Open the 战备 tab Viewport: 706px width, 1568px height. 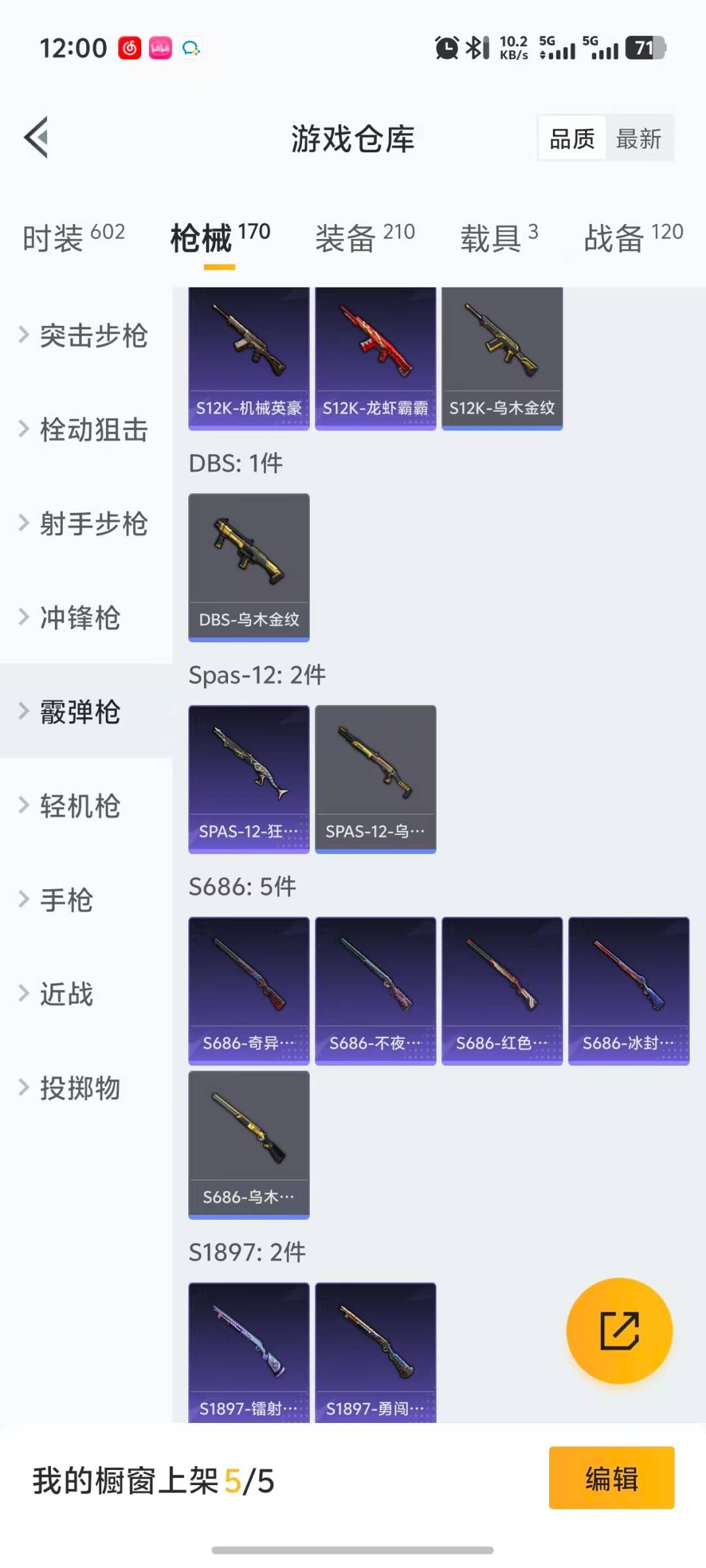tap(633, 238)
